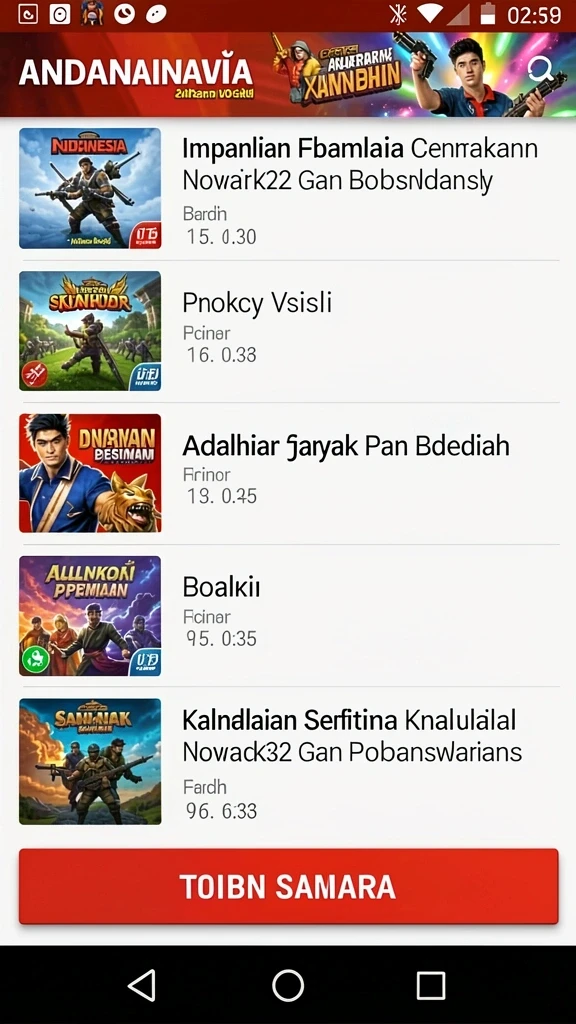Viewport: 576px width, 1024px height.
Task: Go to the home screen
Action: tap(288, 985)
